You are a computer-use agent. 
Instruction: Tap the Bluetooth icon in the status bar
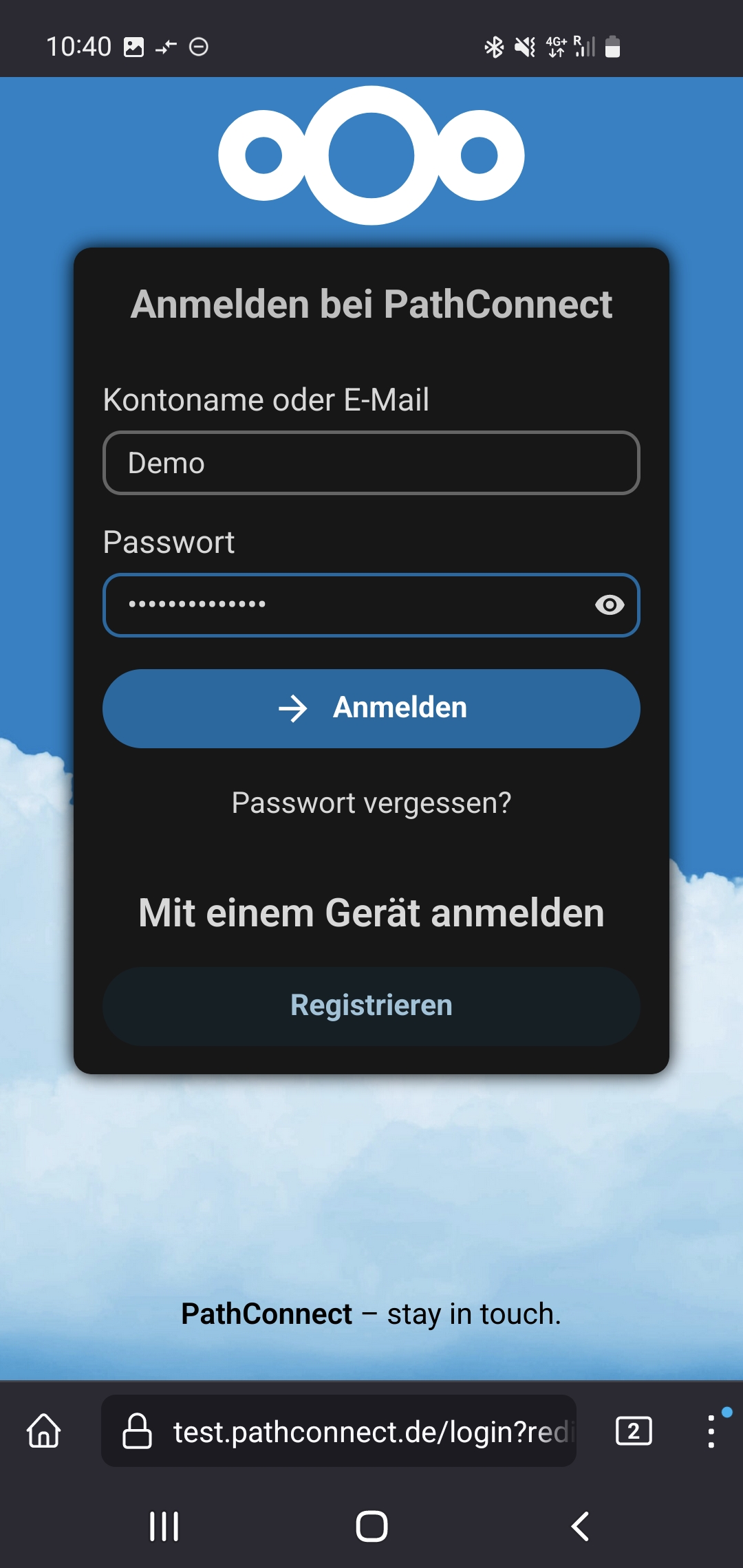pyautogui.click(x=492, y=47)
